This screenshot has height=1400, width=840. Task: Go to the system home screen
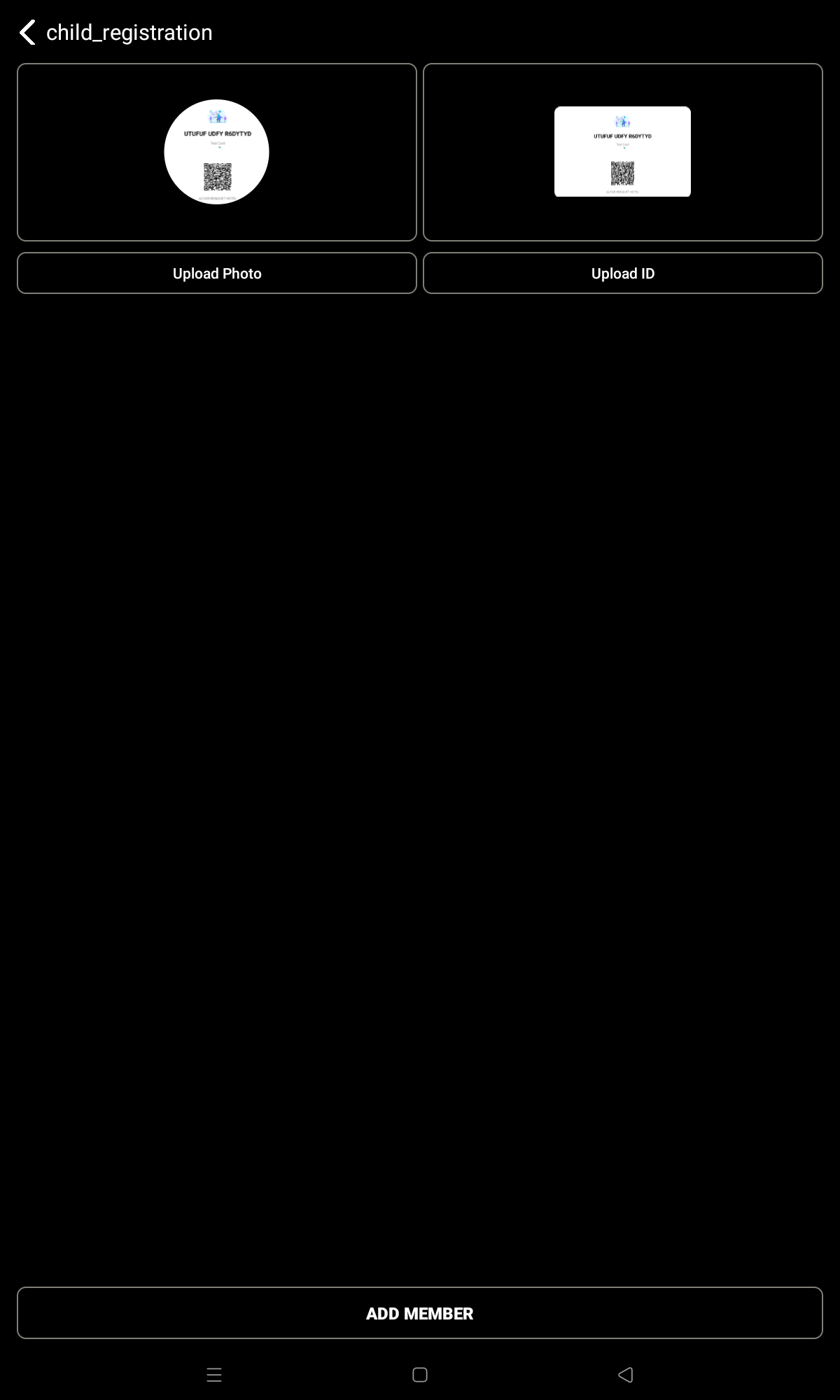tap(420, 1375)
